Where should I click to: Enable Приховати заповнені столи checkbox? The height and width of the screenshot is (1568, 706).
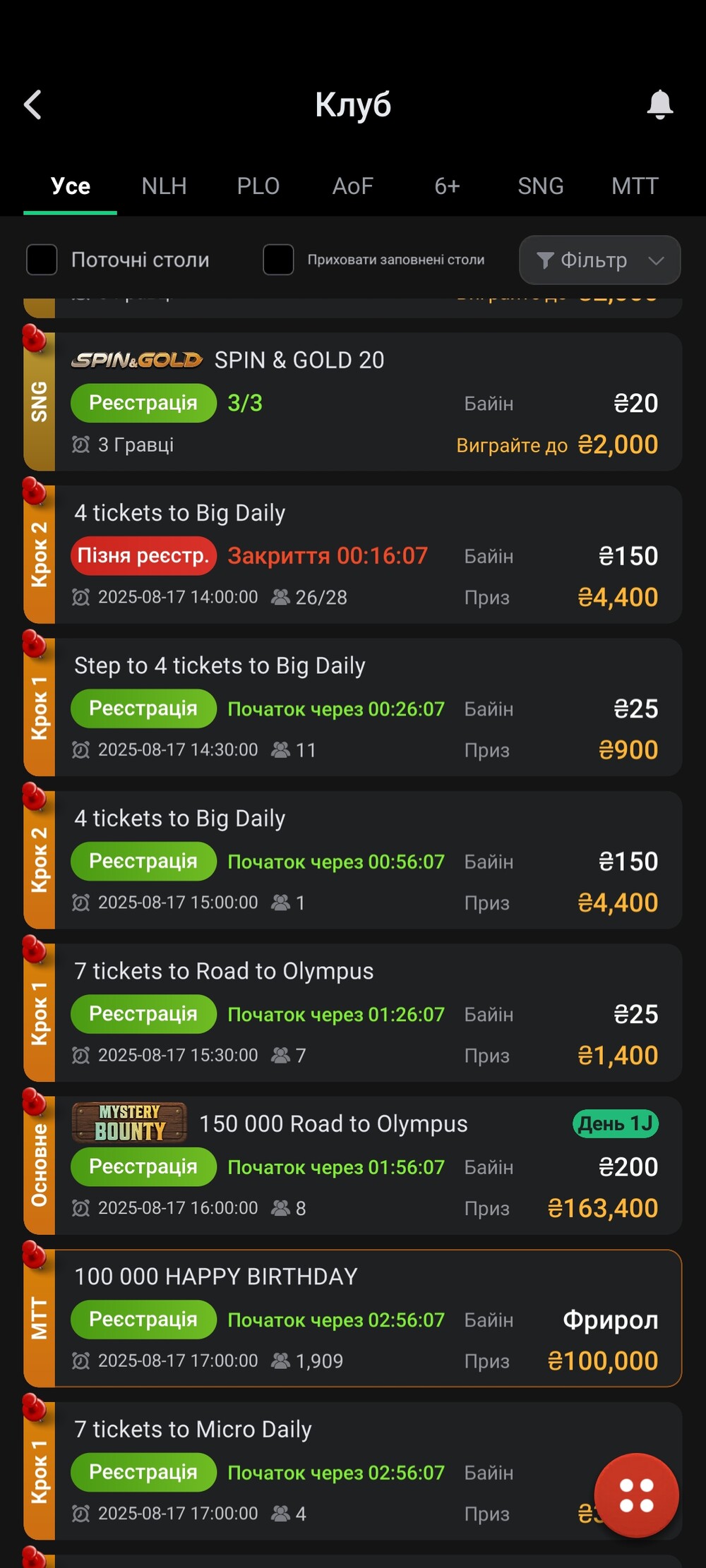[x=278, y=260]
